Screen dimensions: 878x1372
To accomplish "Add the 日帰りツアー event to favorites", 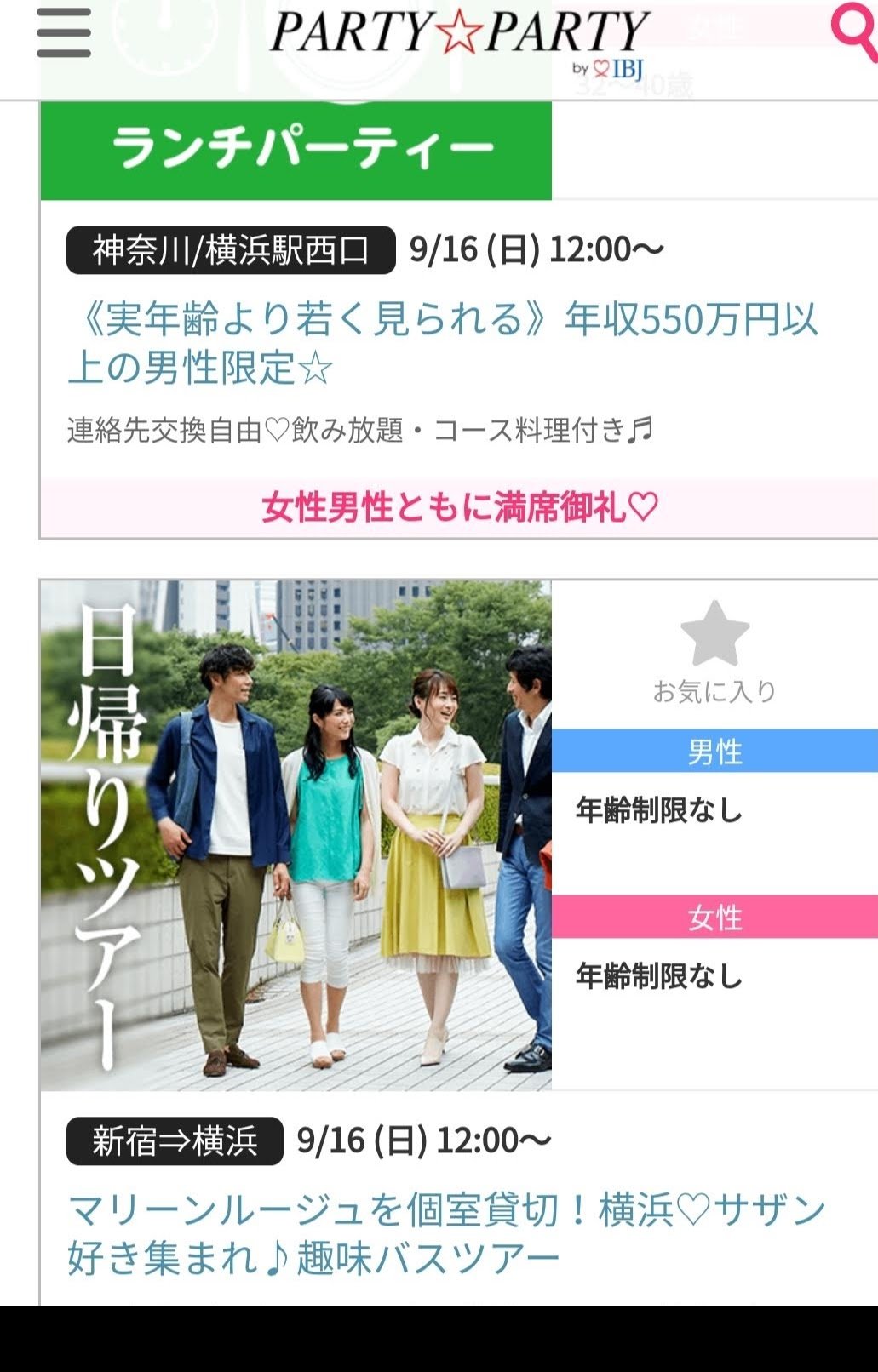I will tap(714, 653).
